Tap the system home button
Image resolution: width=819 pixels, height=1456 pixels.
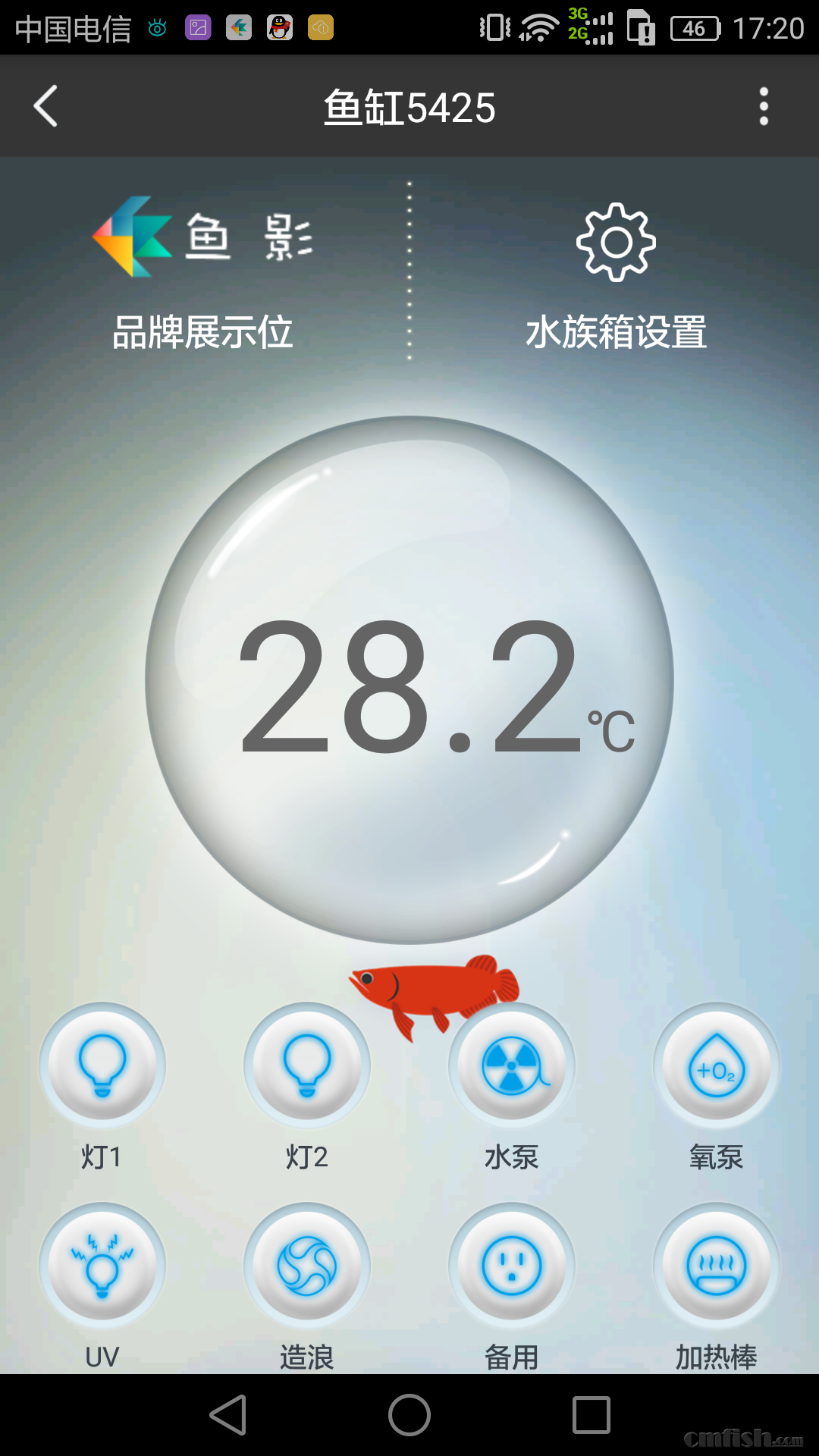tap(409, 1415)
